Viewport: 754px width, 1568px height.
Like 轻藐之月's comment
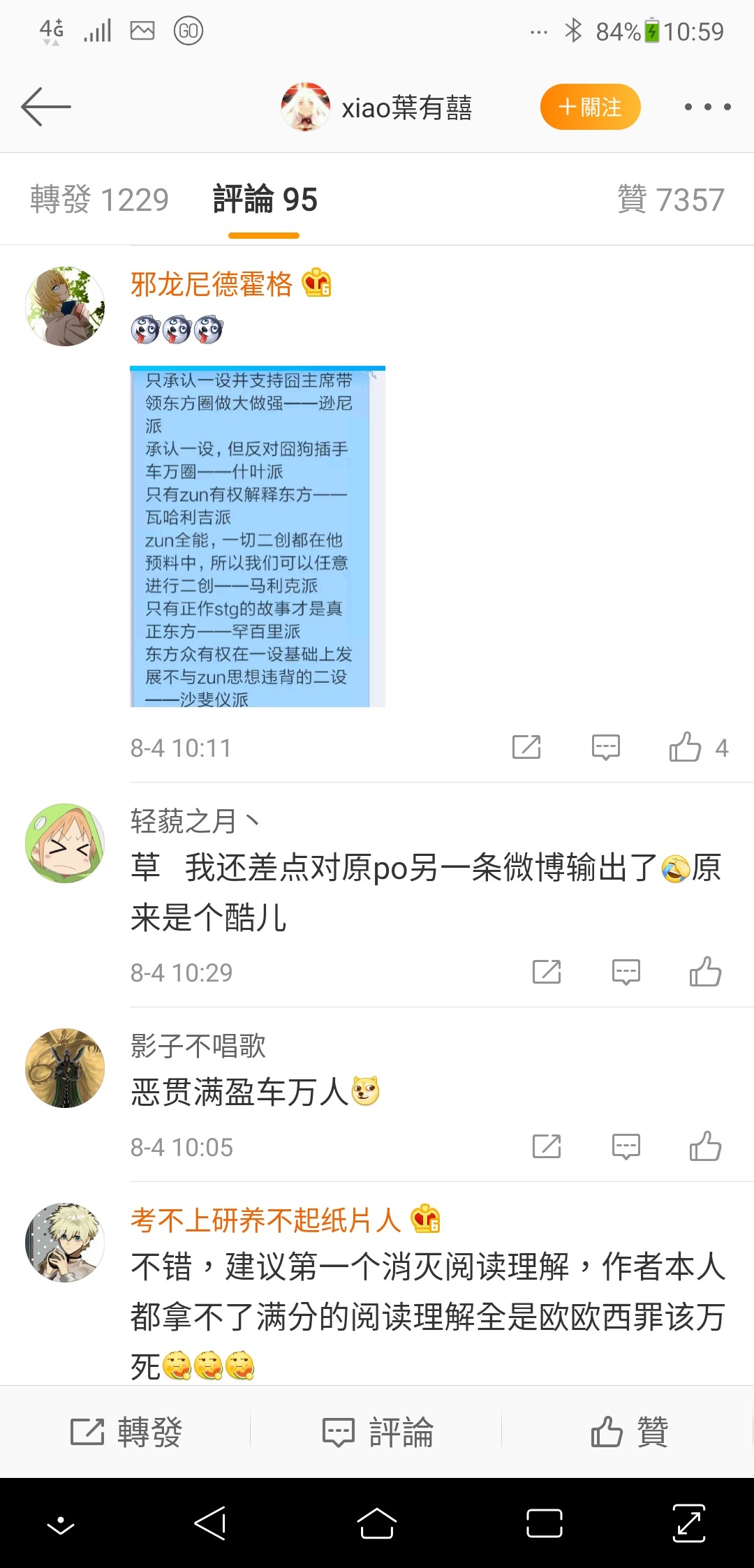pos(705,972)
